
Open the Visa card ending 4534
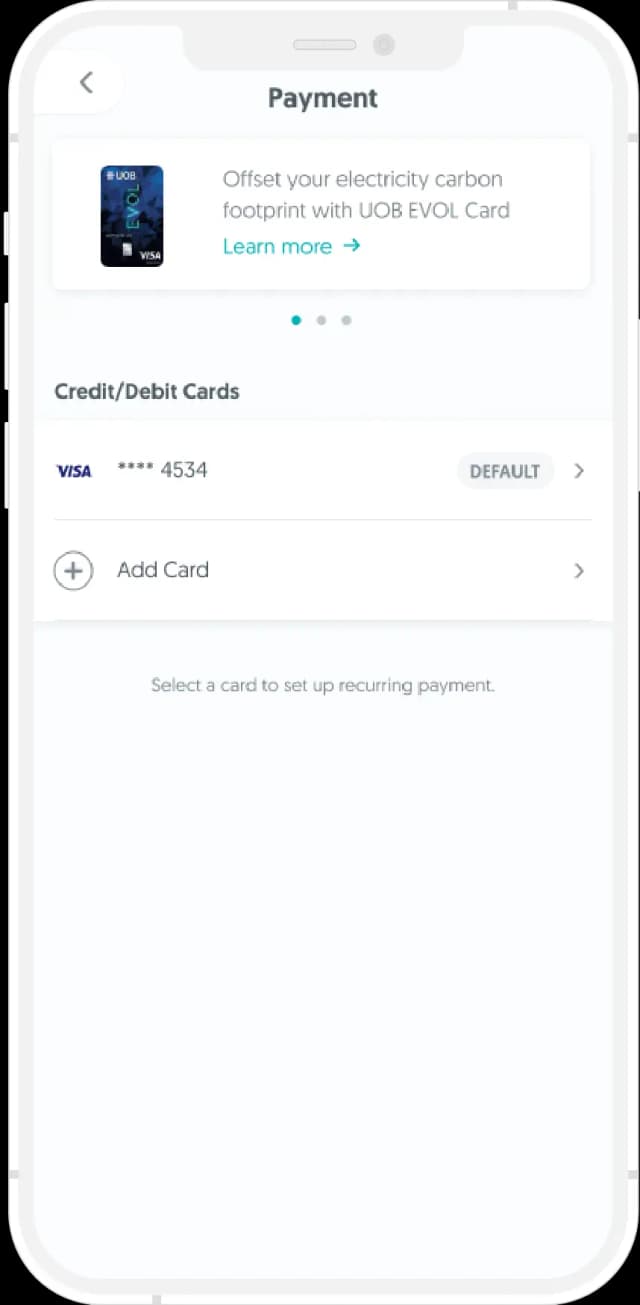click(x=320, y=471)
